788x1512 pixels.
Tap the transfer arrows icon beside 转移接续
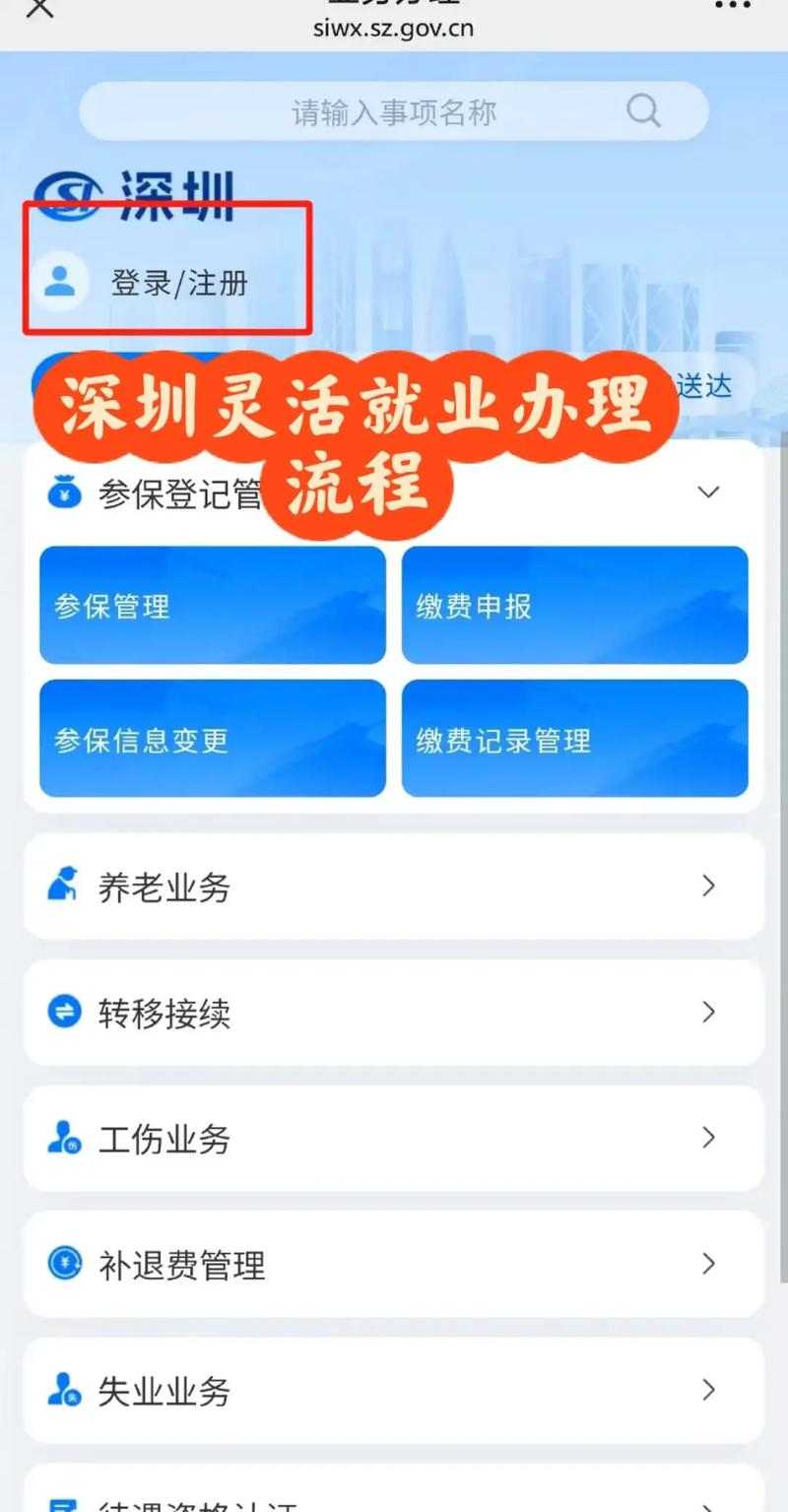point(62,1012)
